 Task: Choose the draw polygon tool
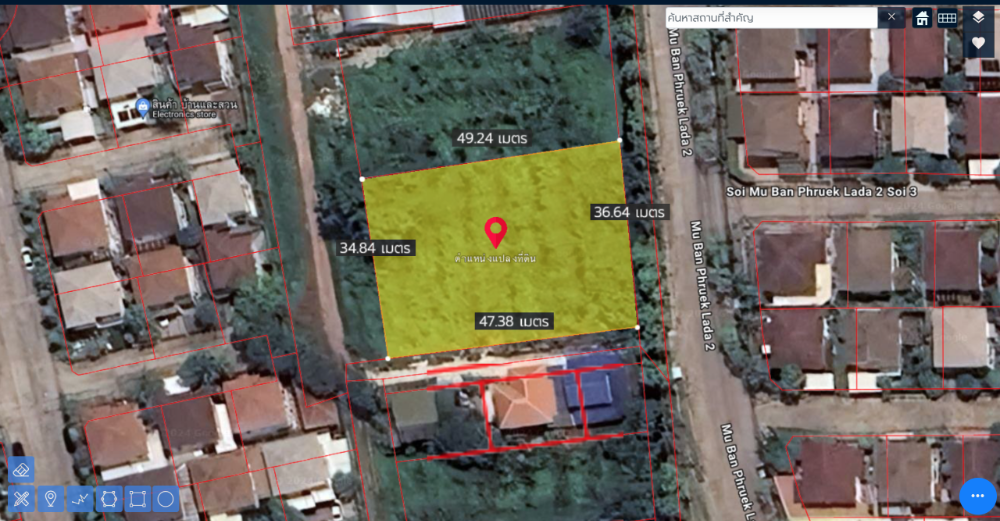tap(108, 498)
